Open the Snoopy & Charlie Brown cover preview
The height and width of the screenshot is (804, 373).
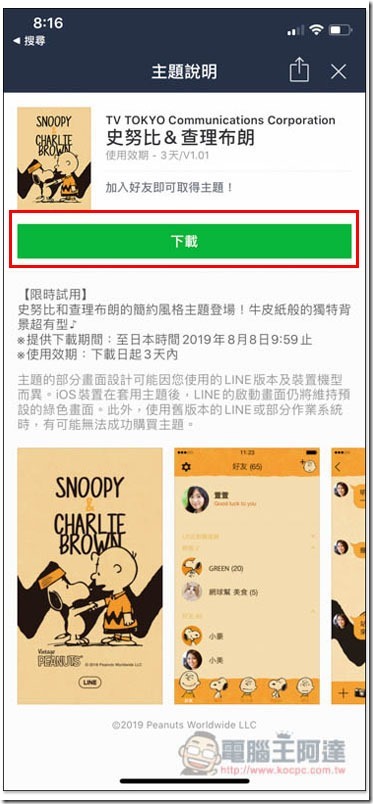pos(90,576)
